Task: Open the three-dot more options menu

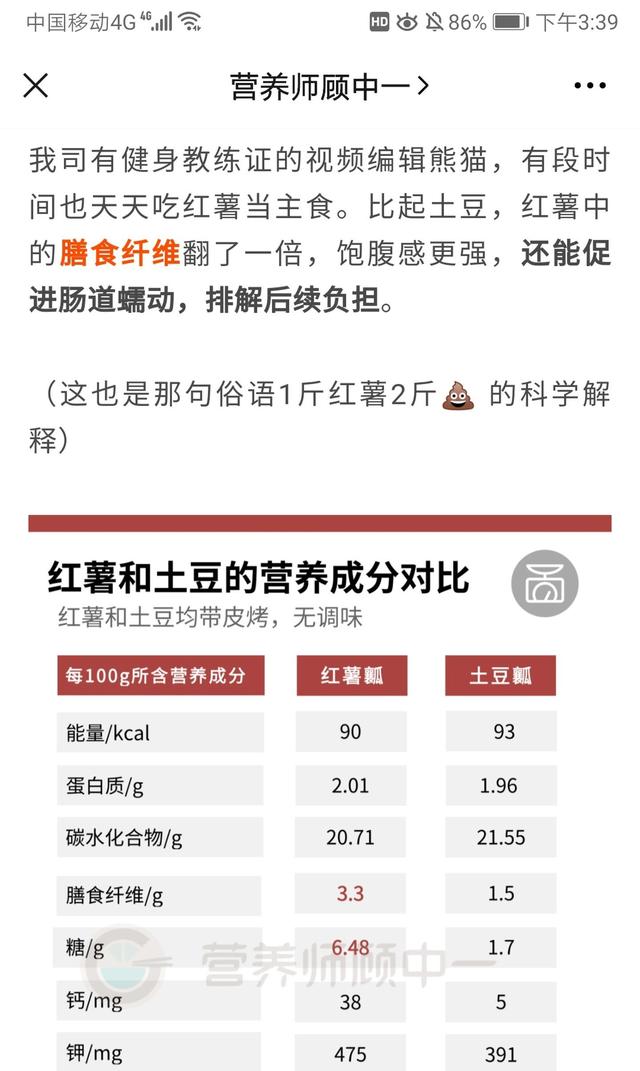Action: 590,87
